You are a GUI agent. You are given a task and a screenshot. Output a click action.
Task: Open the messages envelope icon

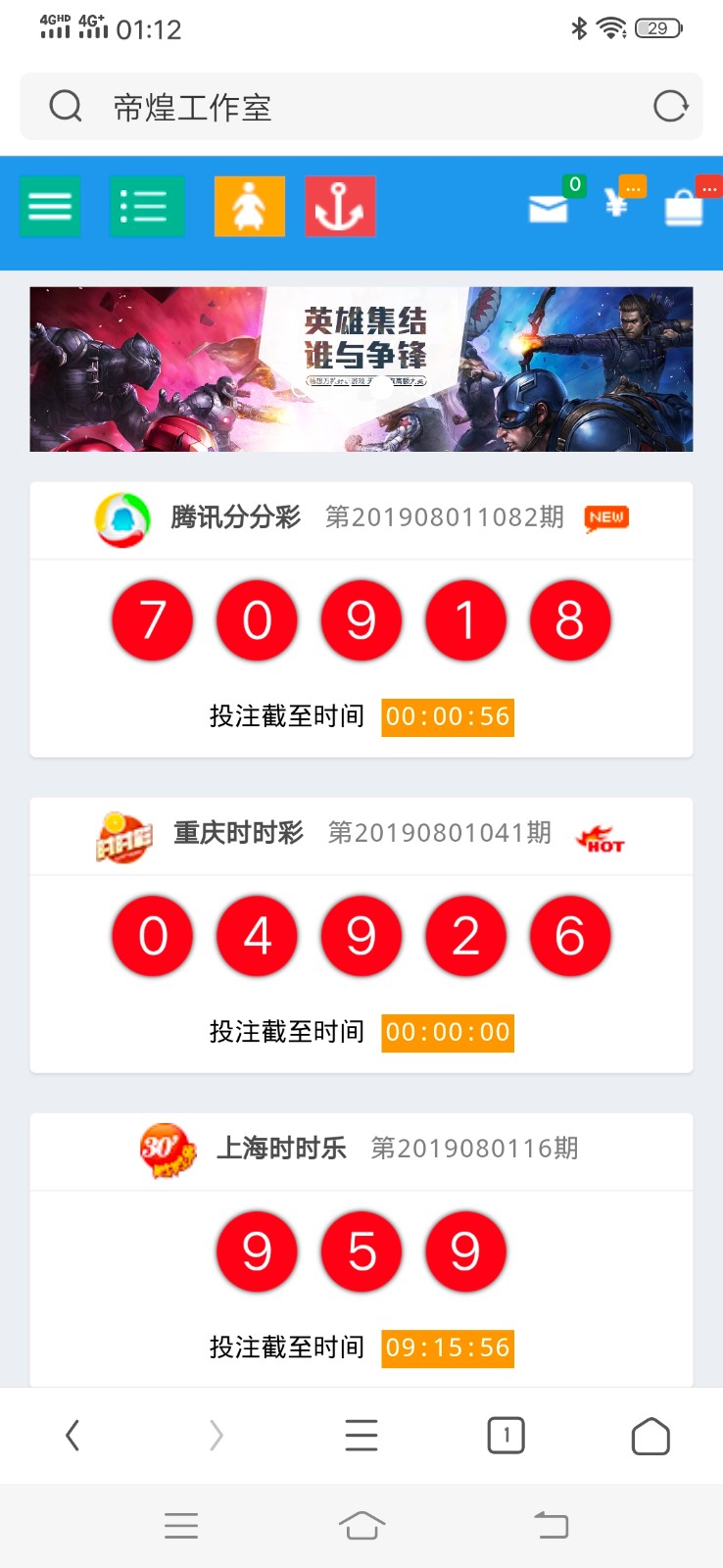click(549, 208)
